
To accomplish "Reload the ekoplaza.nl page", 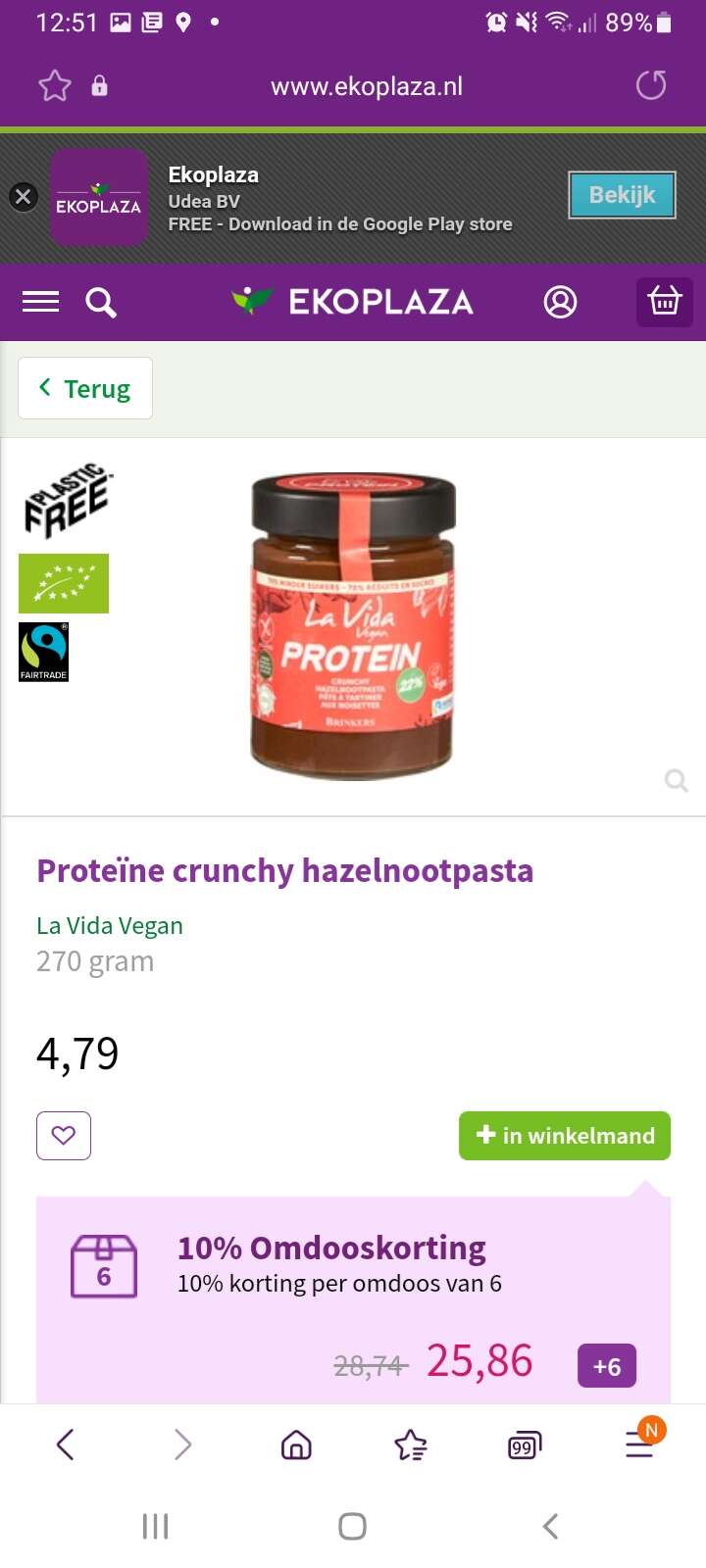I will [651, 86].
